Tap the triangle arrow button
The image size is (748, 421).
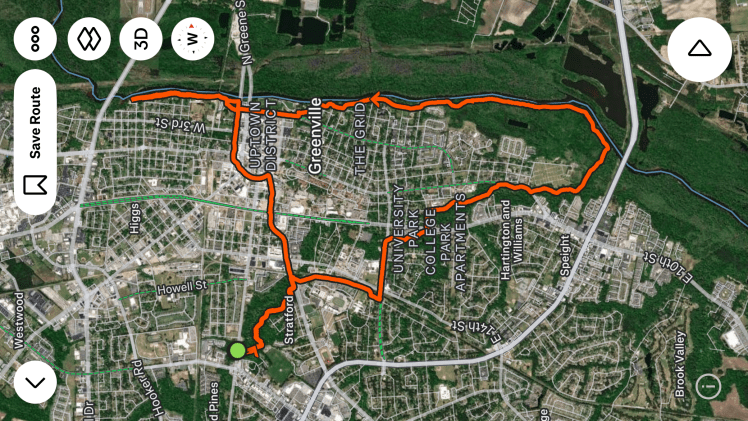[x=699, y=48]
